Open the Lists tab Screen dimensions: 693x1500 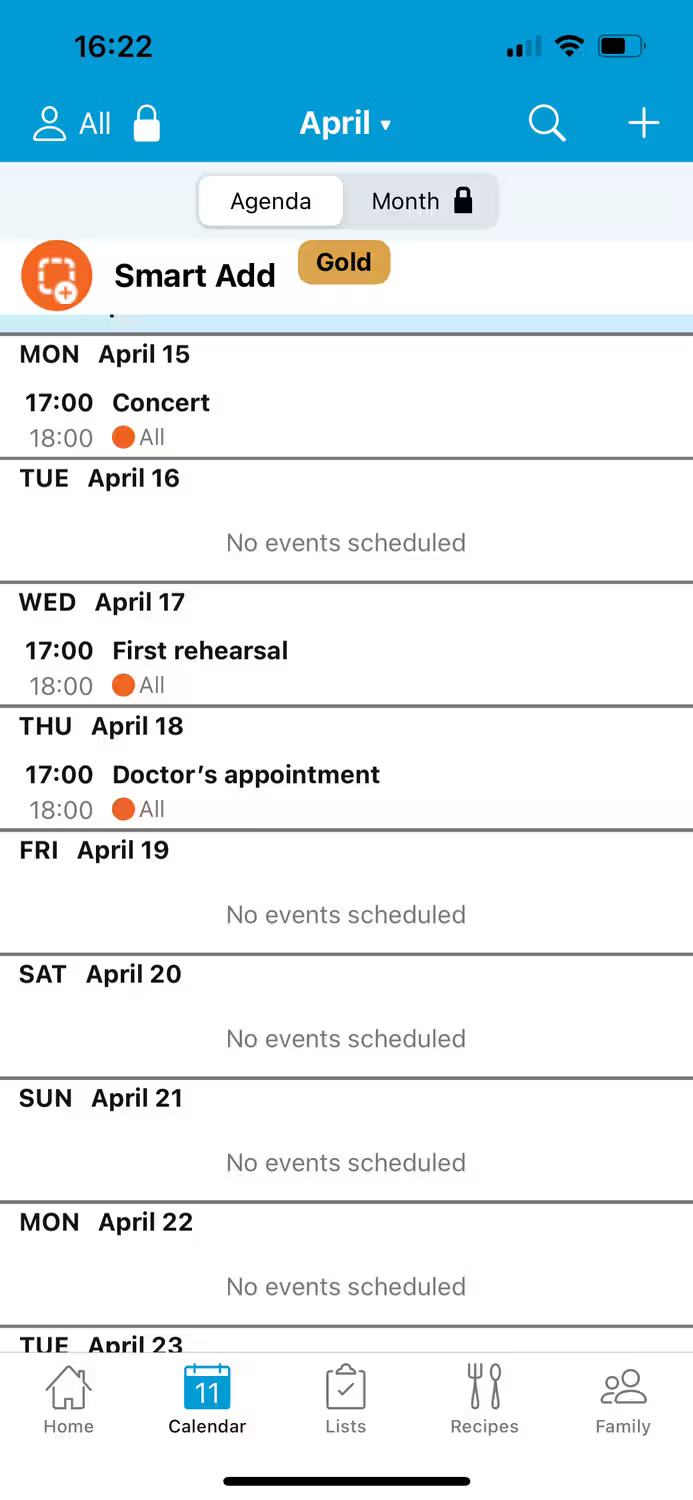(346, 1399)
